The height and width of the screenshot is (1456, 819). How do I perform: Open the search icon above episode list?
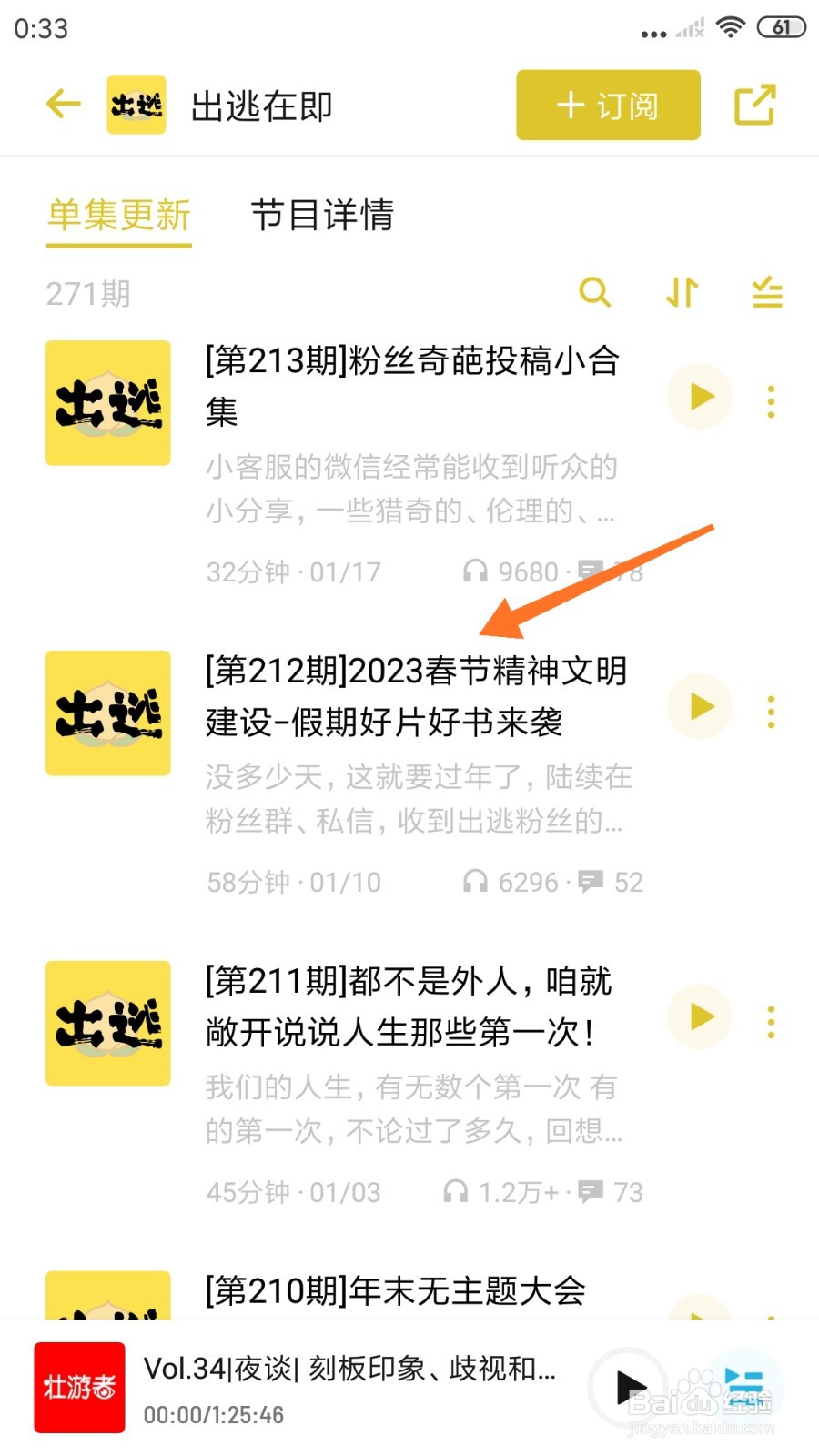coord(596,293)
